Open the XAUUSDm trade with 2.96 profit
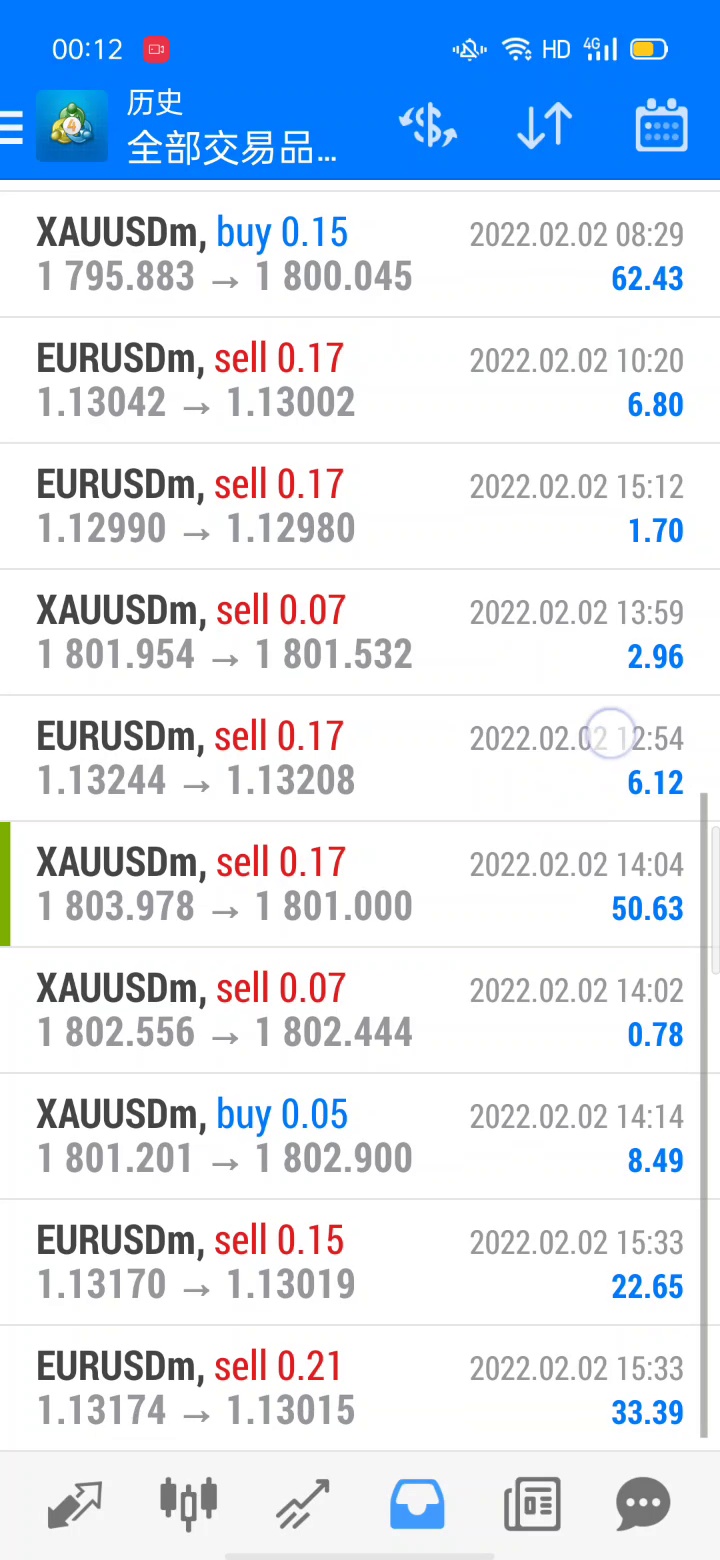The width and height of the screenshot is (720, 1560). [360, 633]
